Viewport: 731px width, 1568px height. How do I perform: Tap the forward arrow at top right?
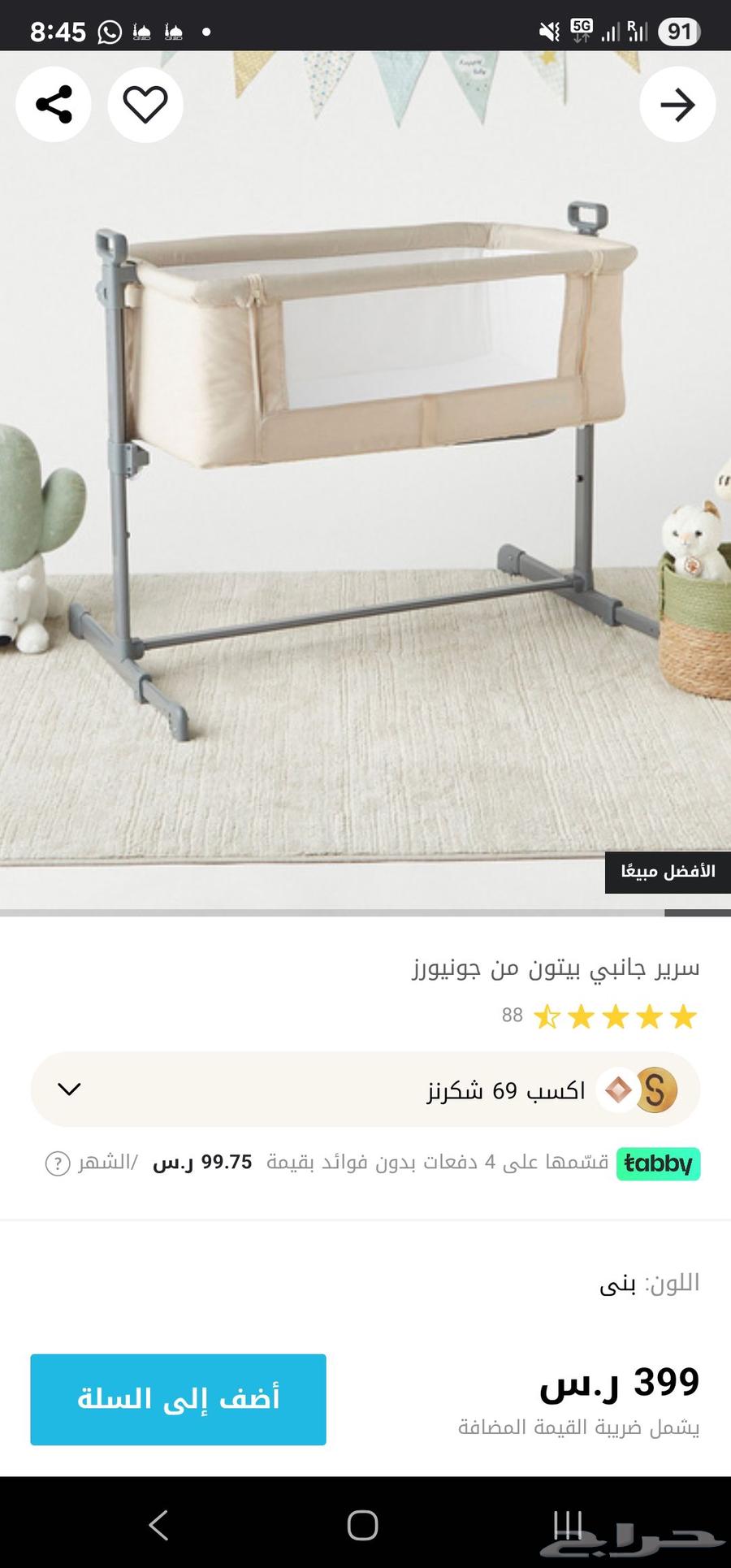tap(677, 104)
